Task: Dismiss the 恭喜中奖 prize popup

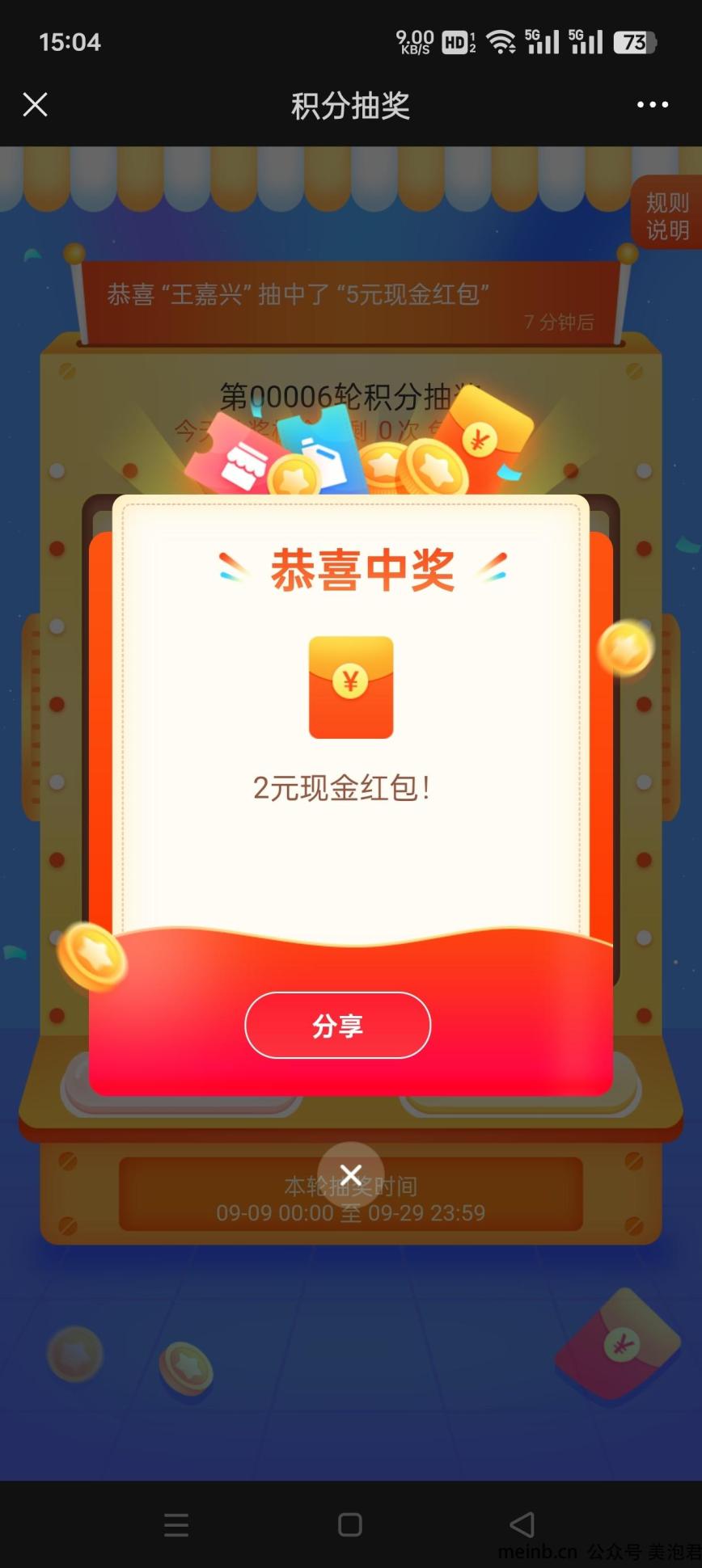Action: (350, 1174)
